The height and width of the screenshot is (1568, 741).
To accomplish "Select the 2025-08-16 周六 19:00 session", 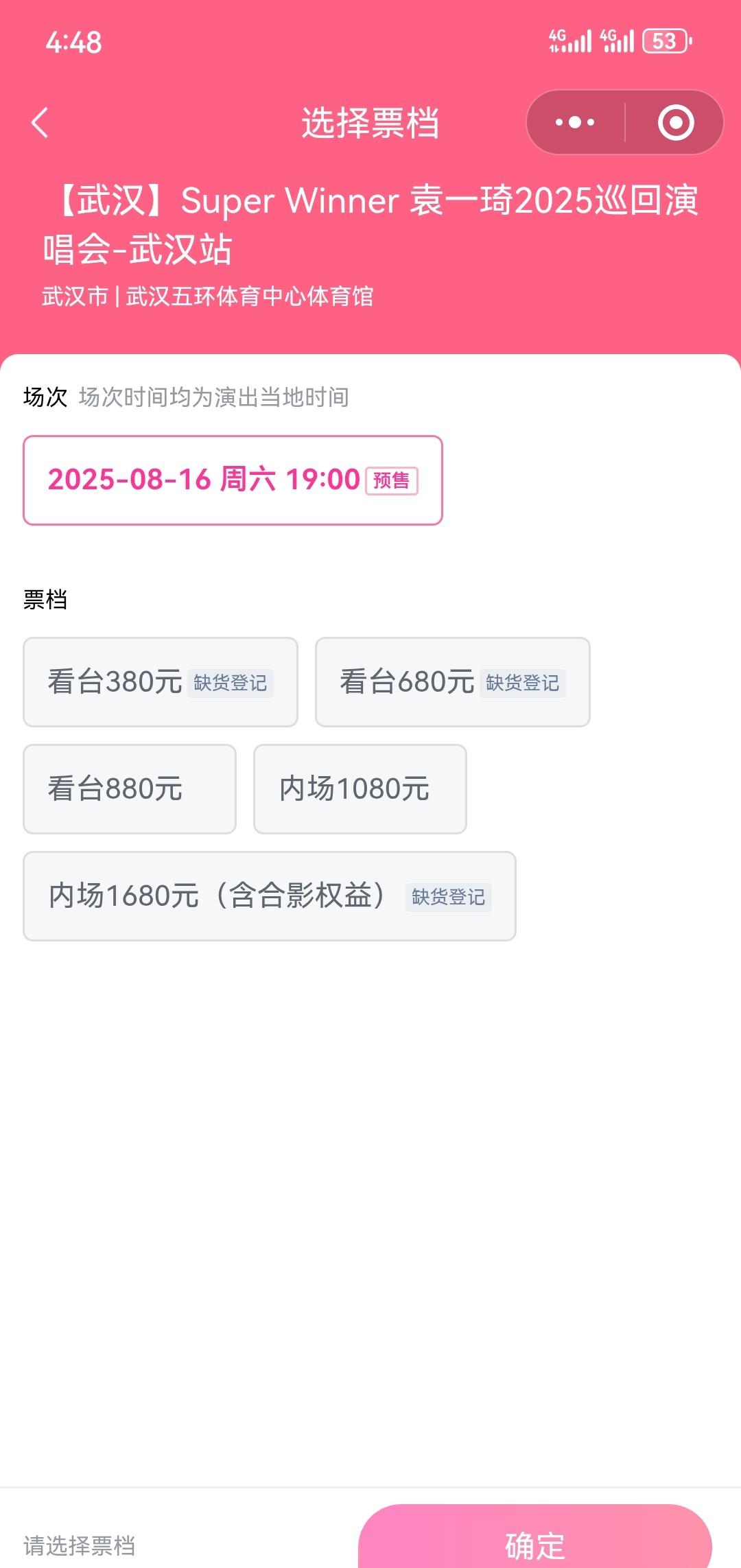I will (x=233, y=480).
